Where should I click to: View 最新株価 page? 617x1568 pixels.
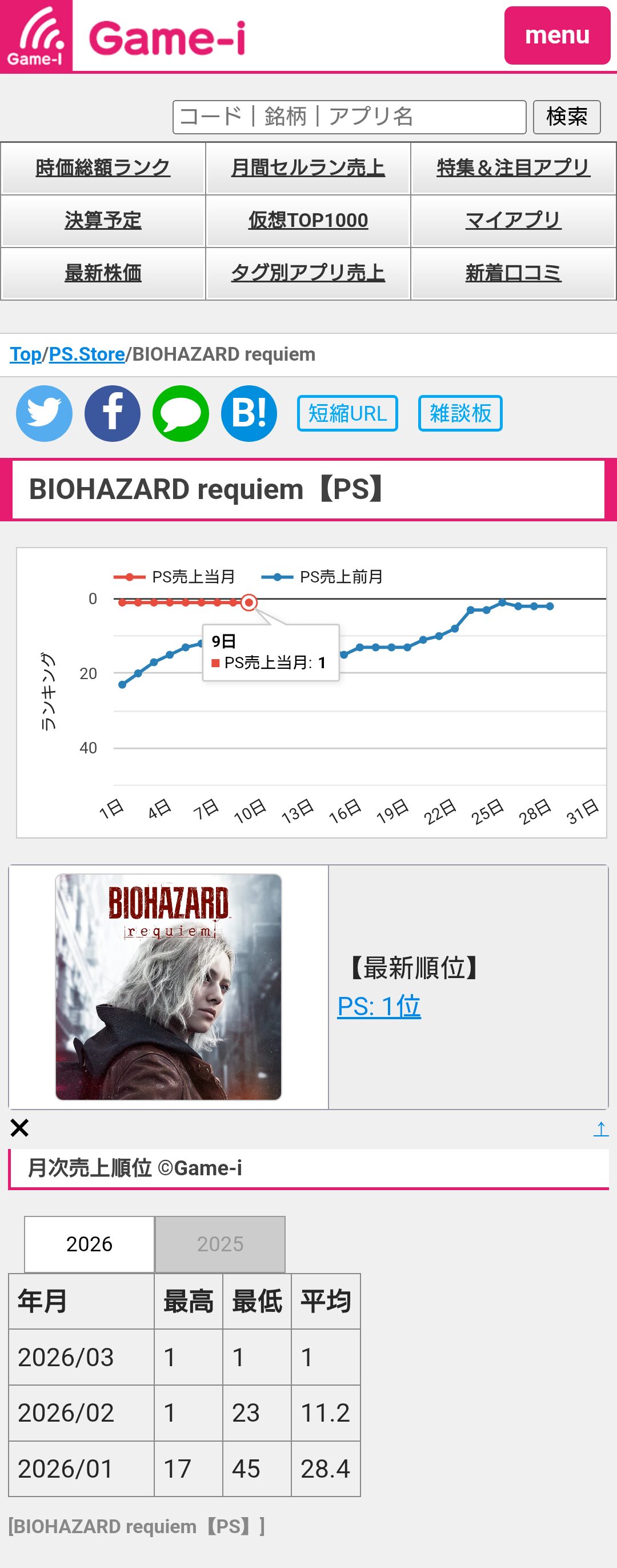click(x=103, y=273)
